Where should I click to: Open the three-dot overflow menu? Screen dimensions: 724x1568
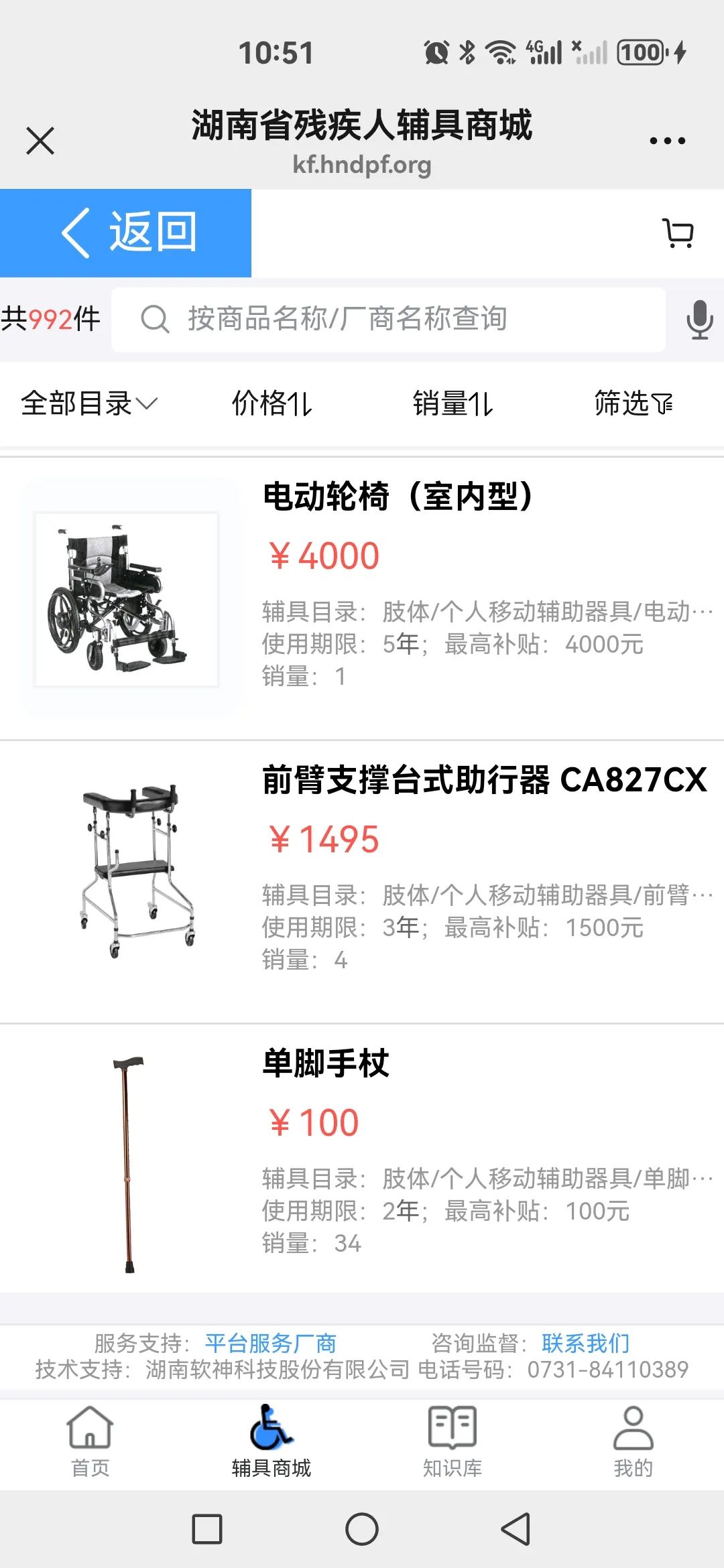tap(667, 141)
